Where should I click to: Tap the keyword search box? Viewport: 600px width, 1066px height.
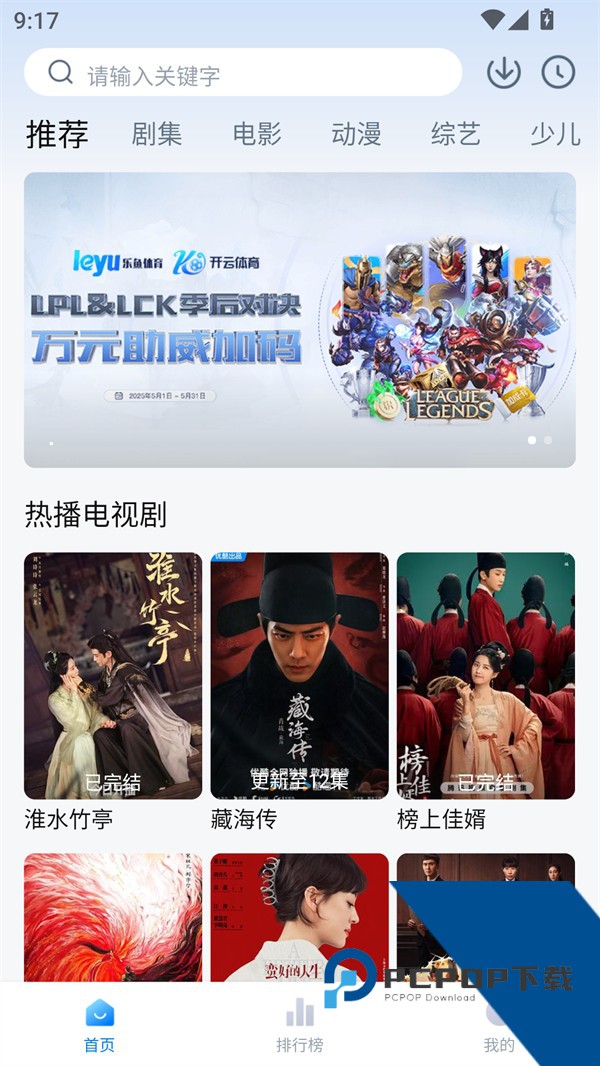242,73
